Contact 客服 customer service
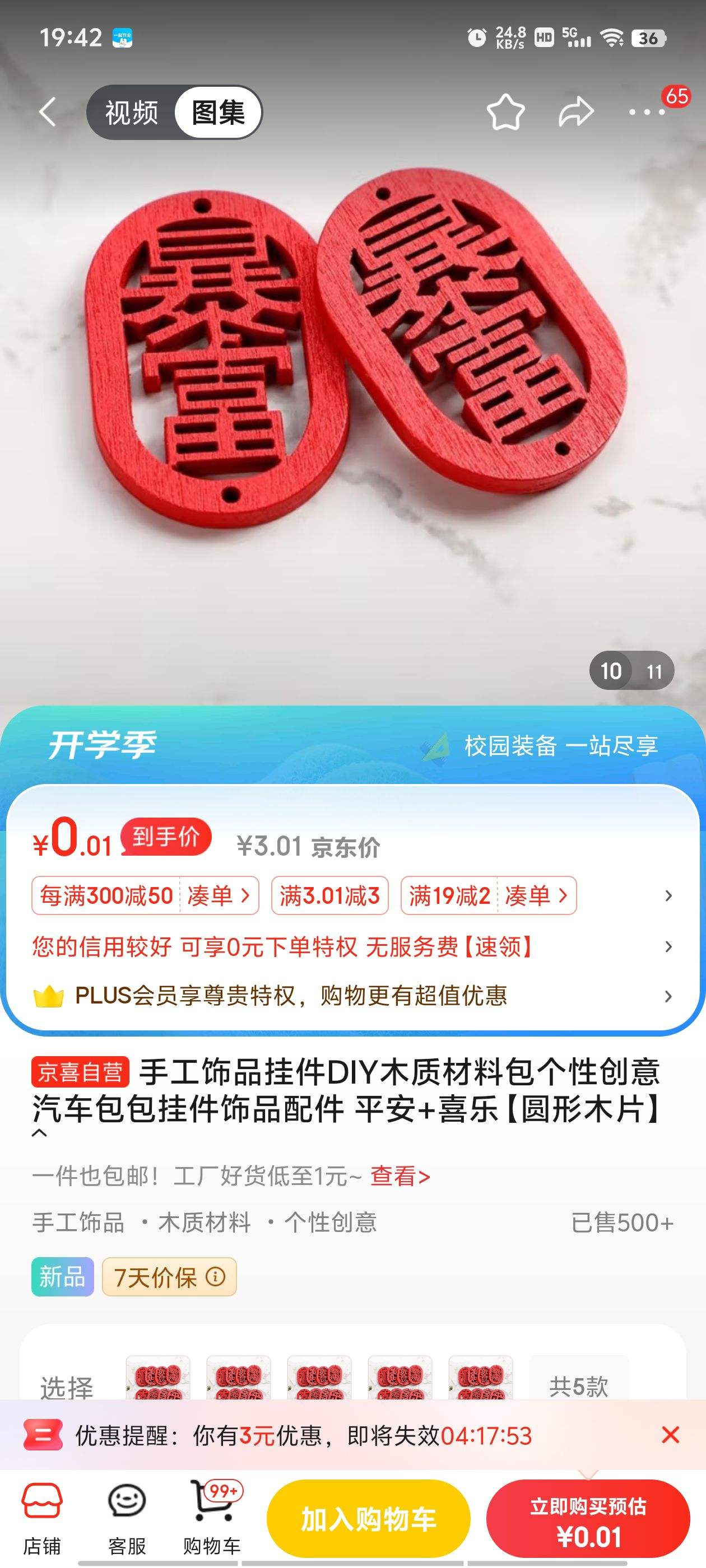706x1568 pixels. 127,1517
